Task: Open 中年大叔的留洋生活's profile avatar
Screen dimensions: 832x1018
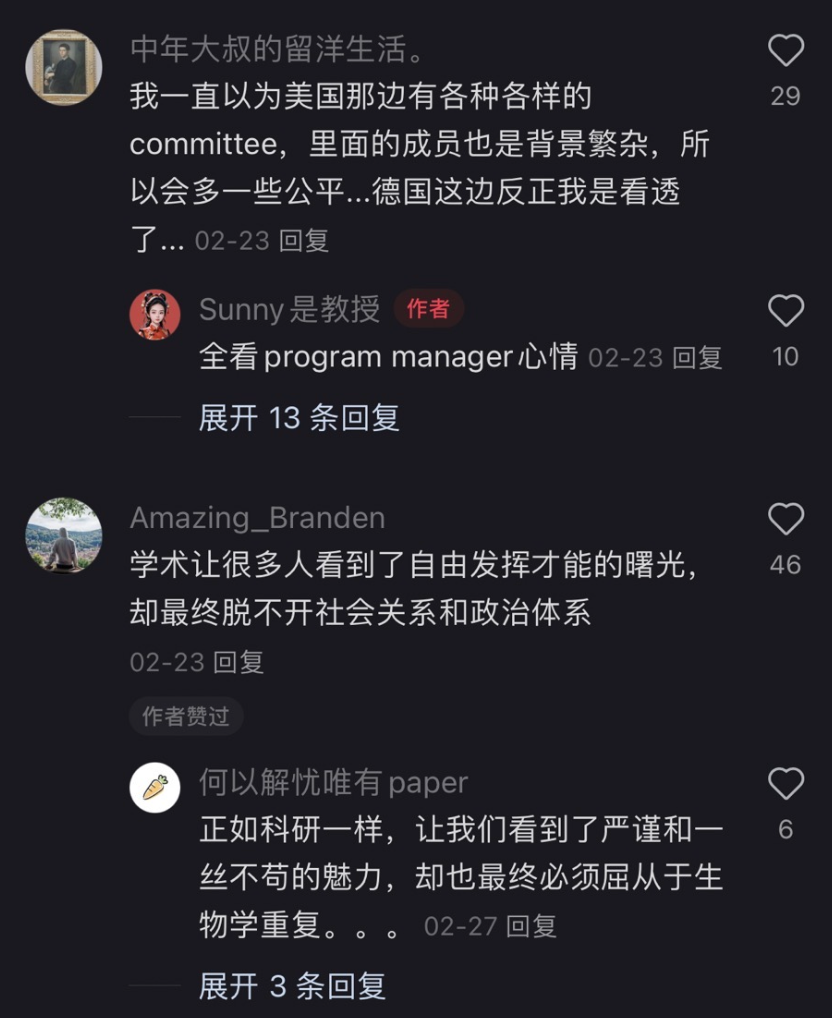Action: click(63, 67)
